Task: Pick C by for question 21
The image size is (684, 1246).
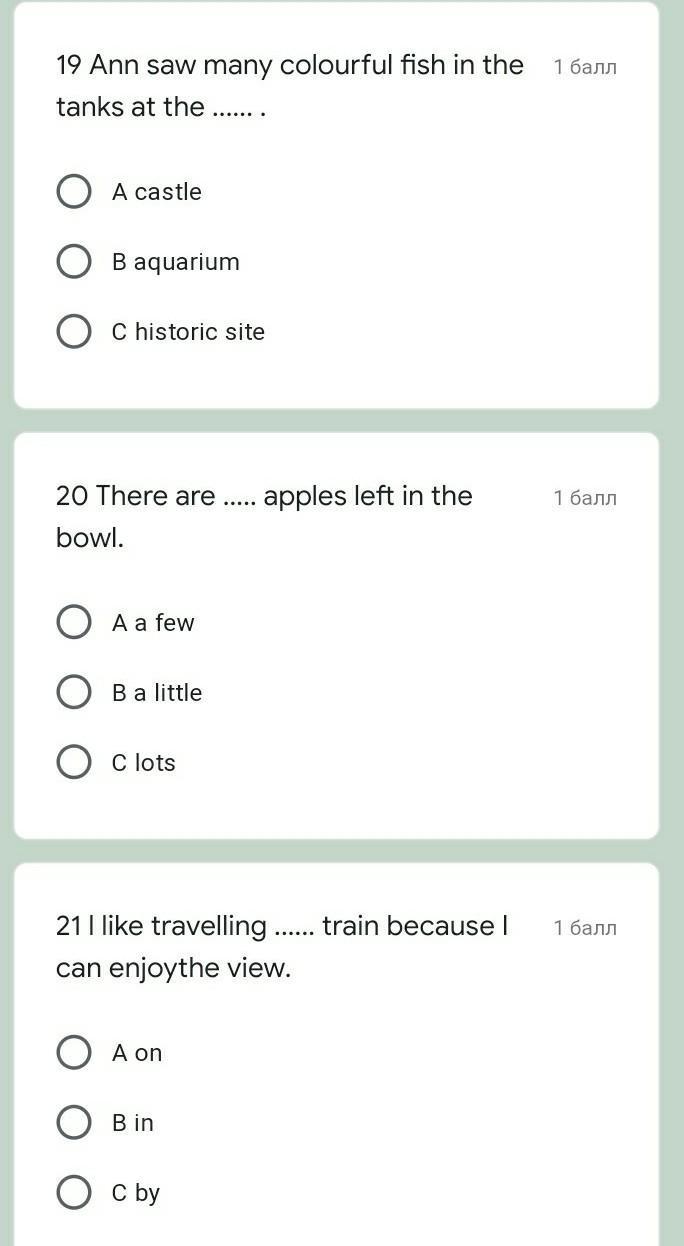Action: click(x=74, y=1192)
